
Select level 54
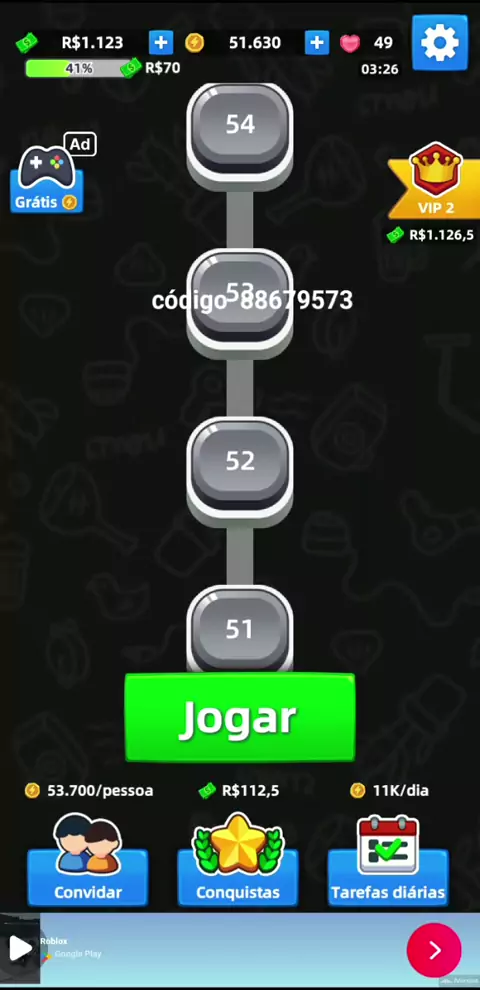point(240,131)
